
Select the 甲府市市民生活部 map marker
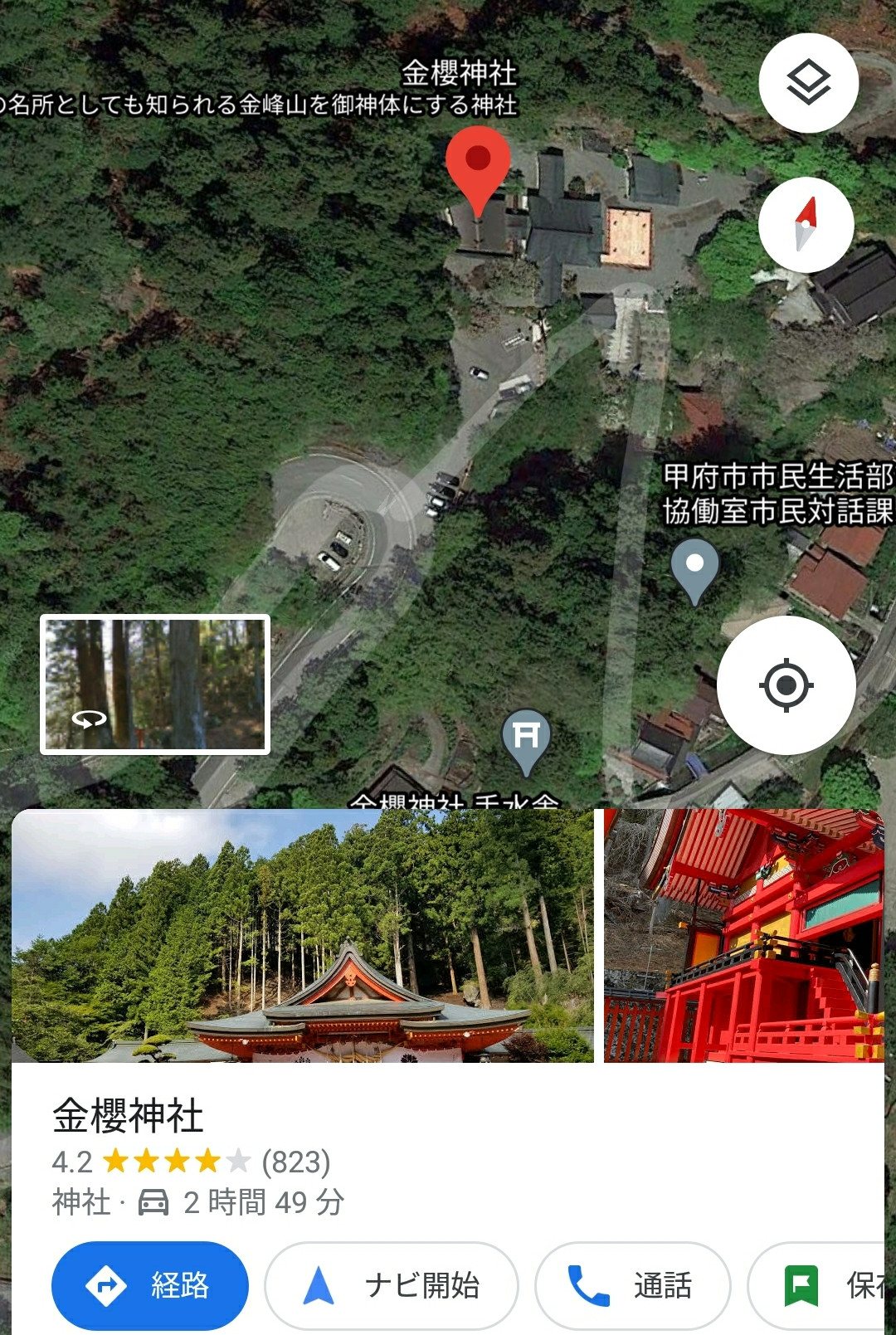pyautogui.click(x=694, y=568)
